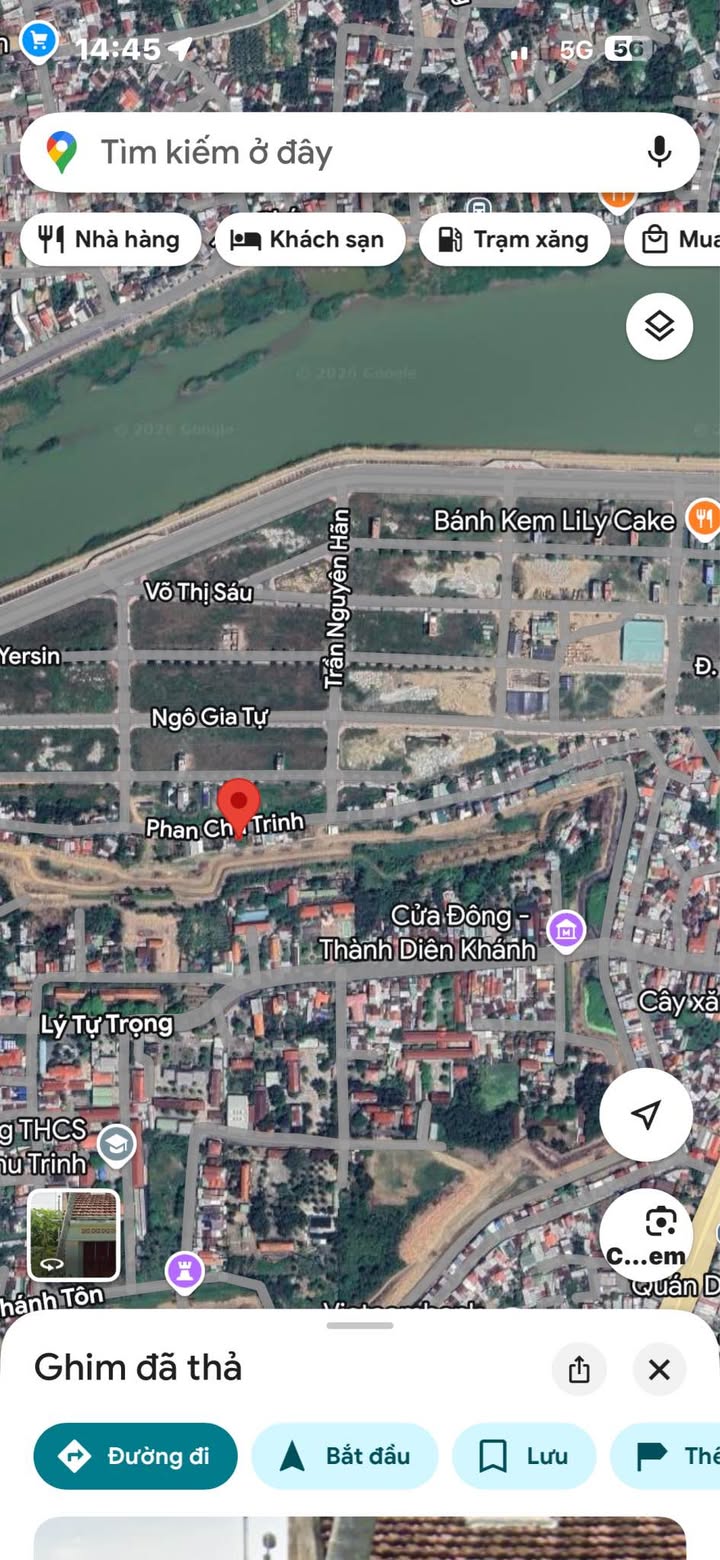Tap the red dropped pin

coord(238,804)
